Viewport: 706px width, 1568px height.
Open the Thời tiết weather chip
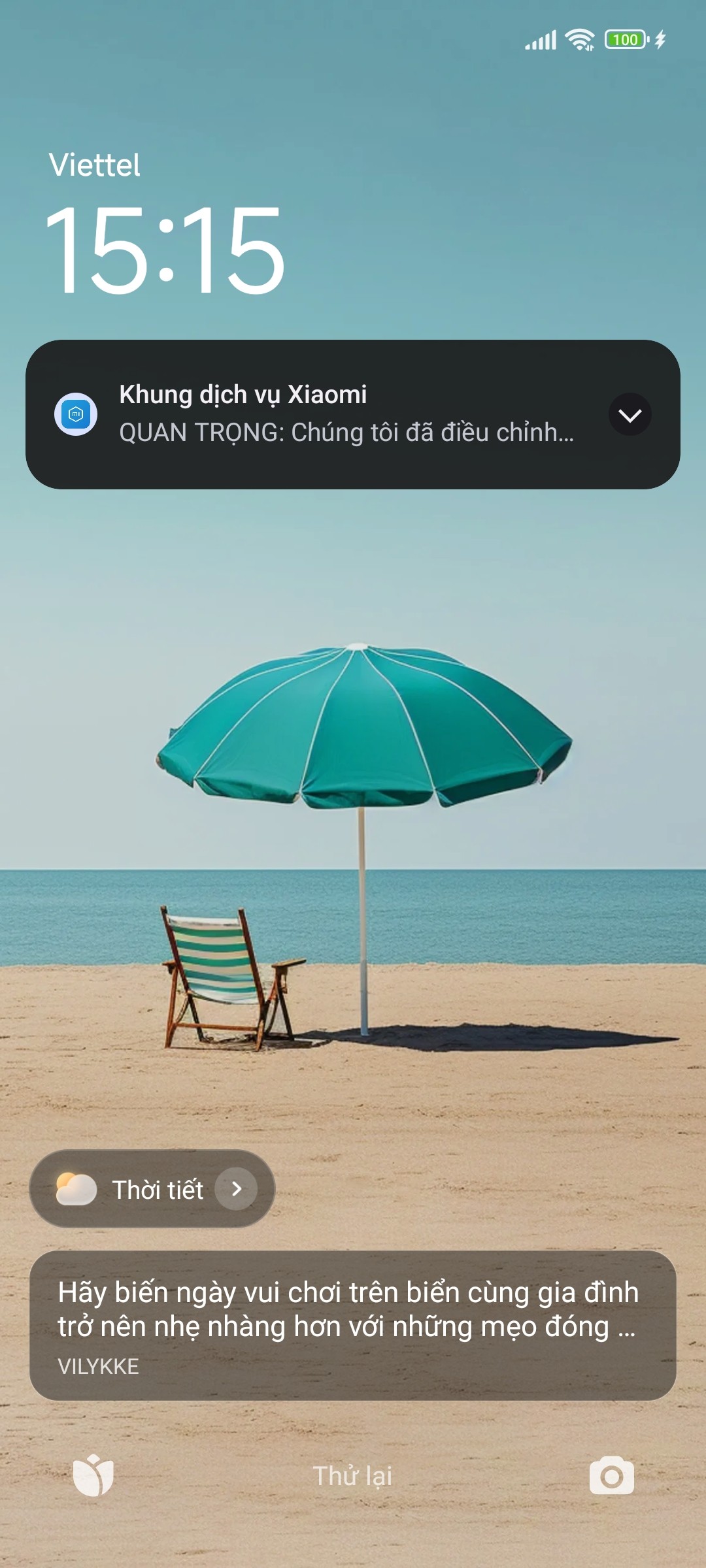pos(152,1189)
